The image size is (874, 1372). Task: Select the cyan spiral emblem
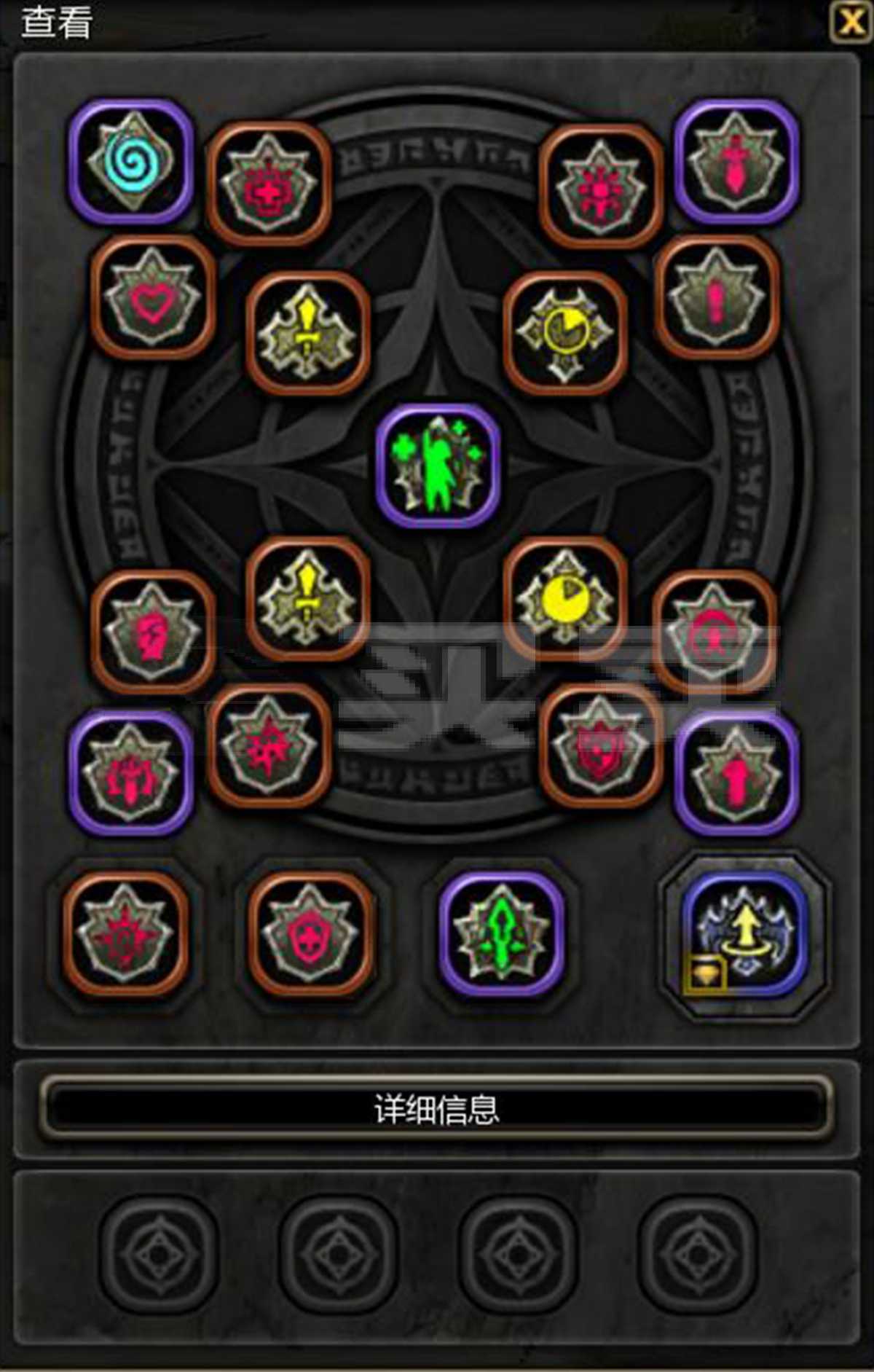coord(131,162)
